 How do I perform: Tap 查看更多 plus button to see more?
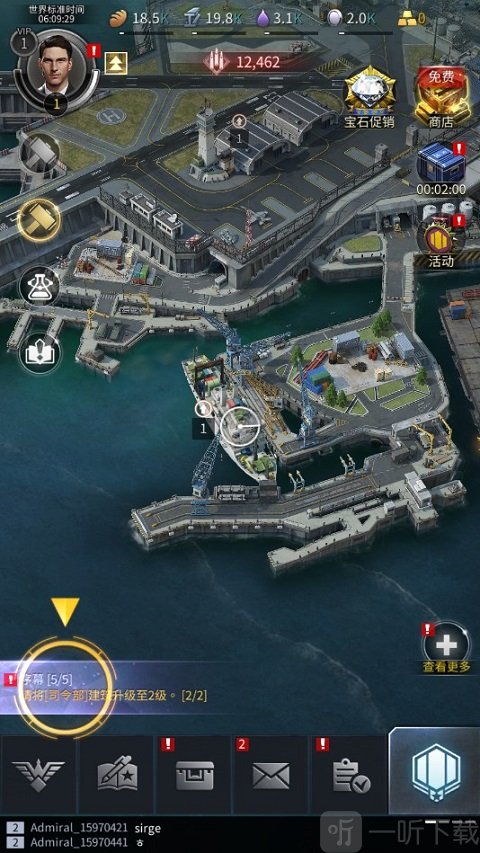point(446,648)
